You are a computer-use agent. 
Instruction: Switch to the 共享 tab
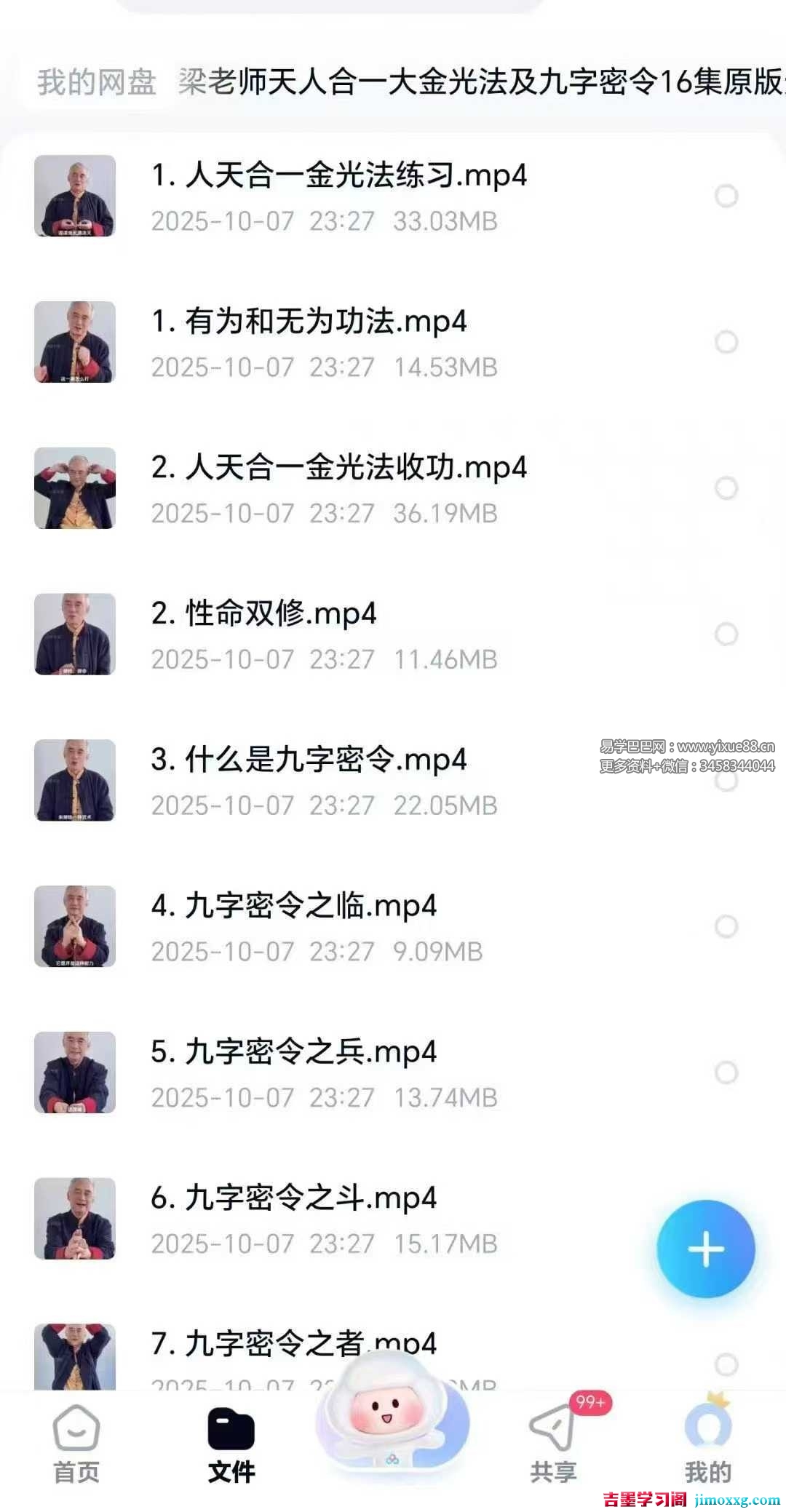[x=553, y=1446]
